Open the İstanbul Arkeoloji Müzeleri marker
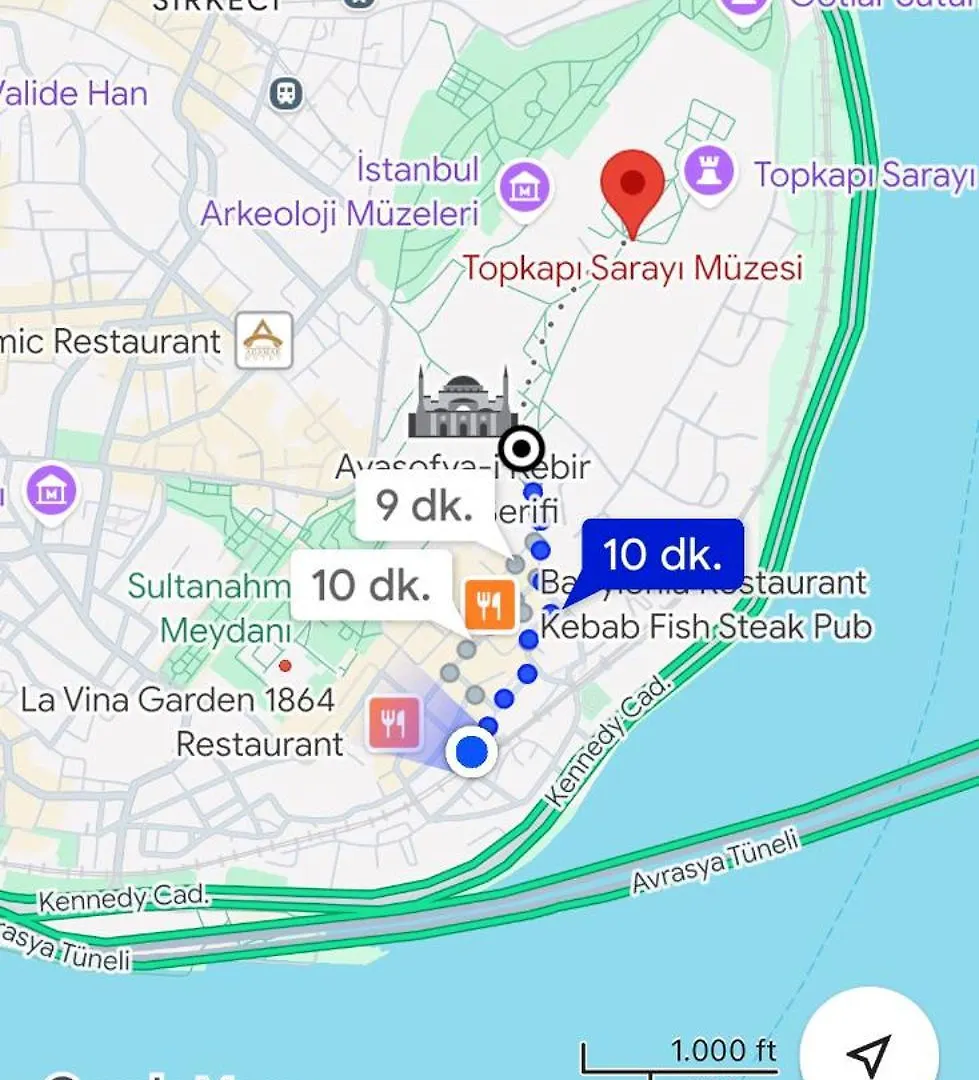The image size is (979, 1080). coord(526,186)
